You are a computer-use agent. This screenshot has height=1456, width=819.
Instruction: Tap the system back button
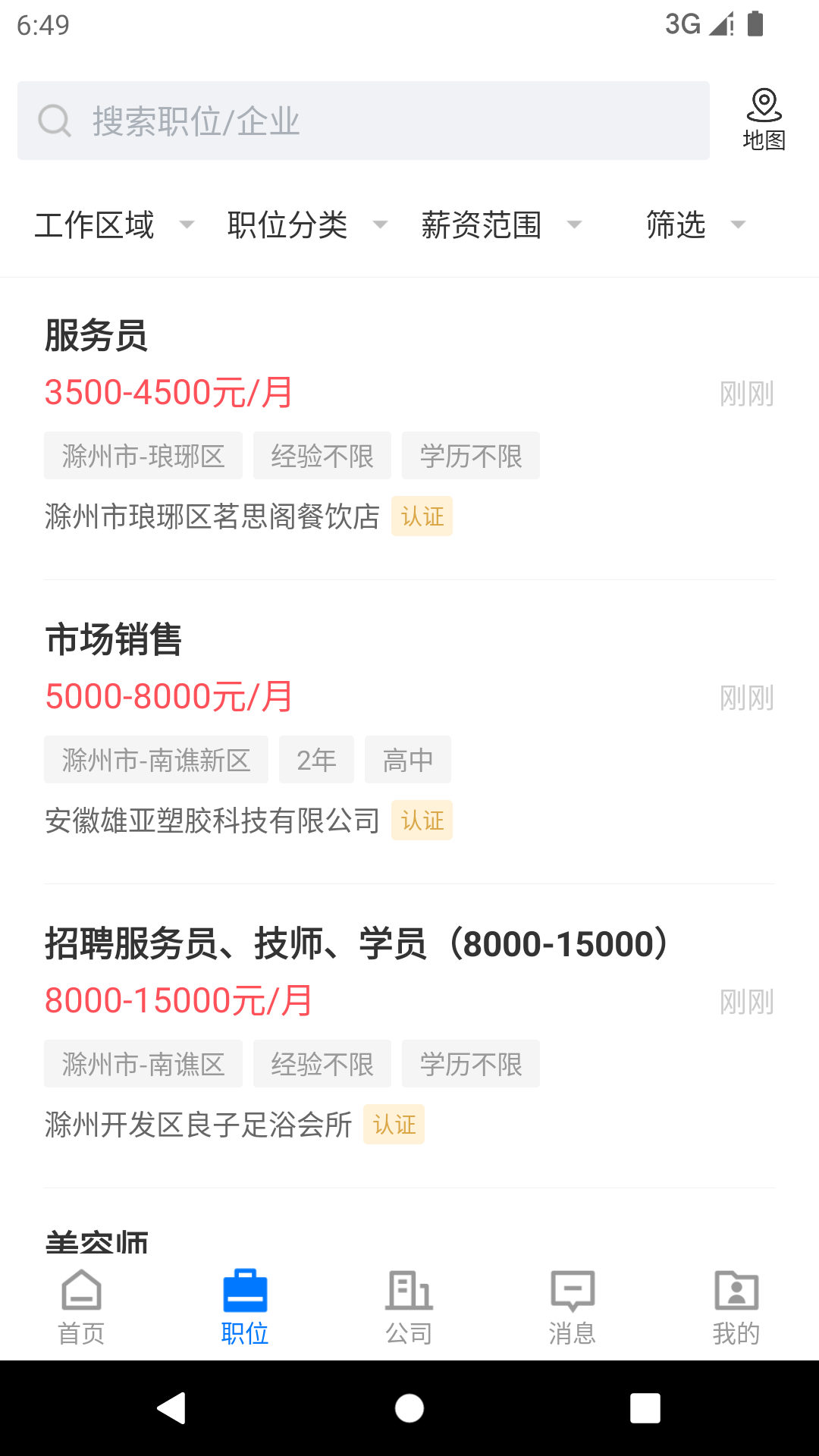[x=172, y=1408]
